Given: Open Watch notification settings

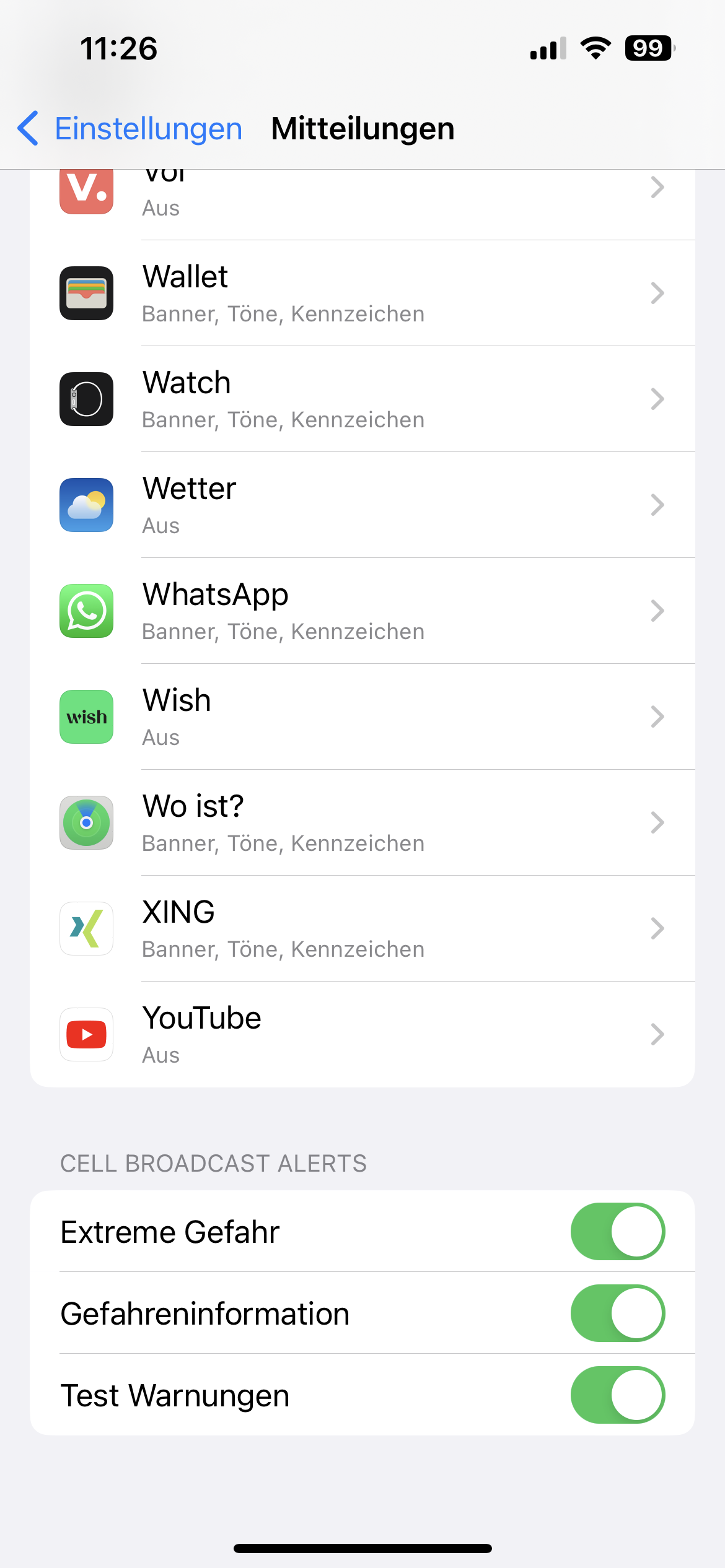Looking at the screenshot, I should pyautogui.click(x=362, y=399).
